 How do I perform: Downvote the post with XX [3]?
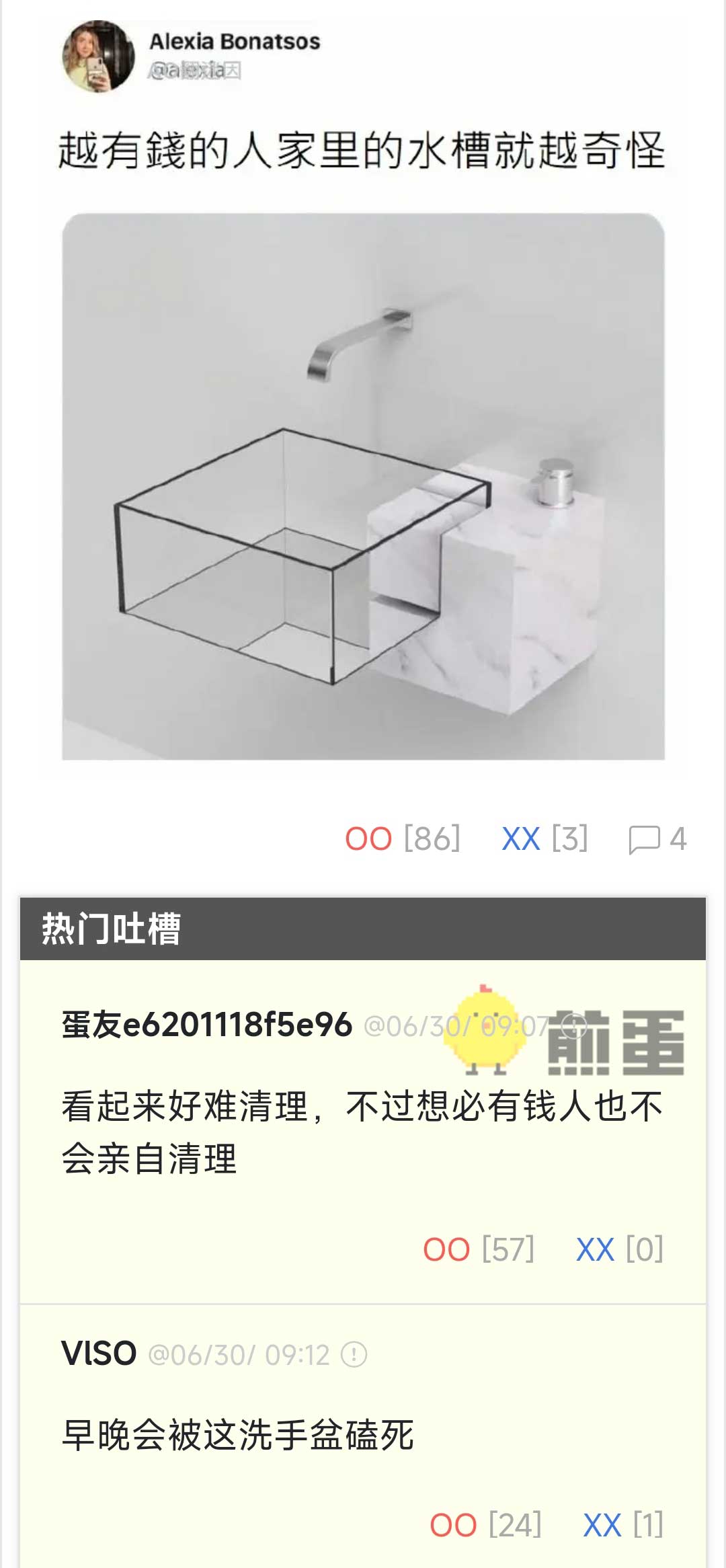521,839
